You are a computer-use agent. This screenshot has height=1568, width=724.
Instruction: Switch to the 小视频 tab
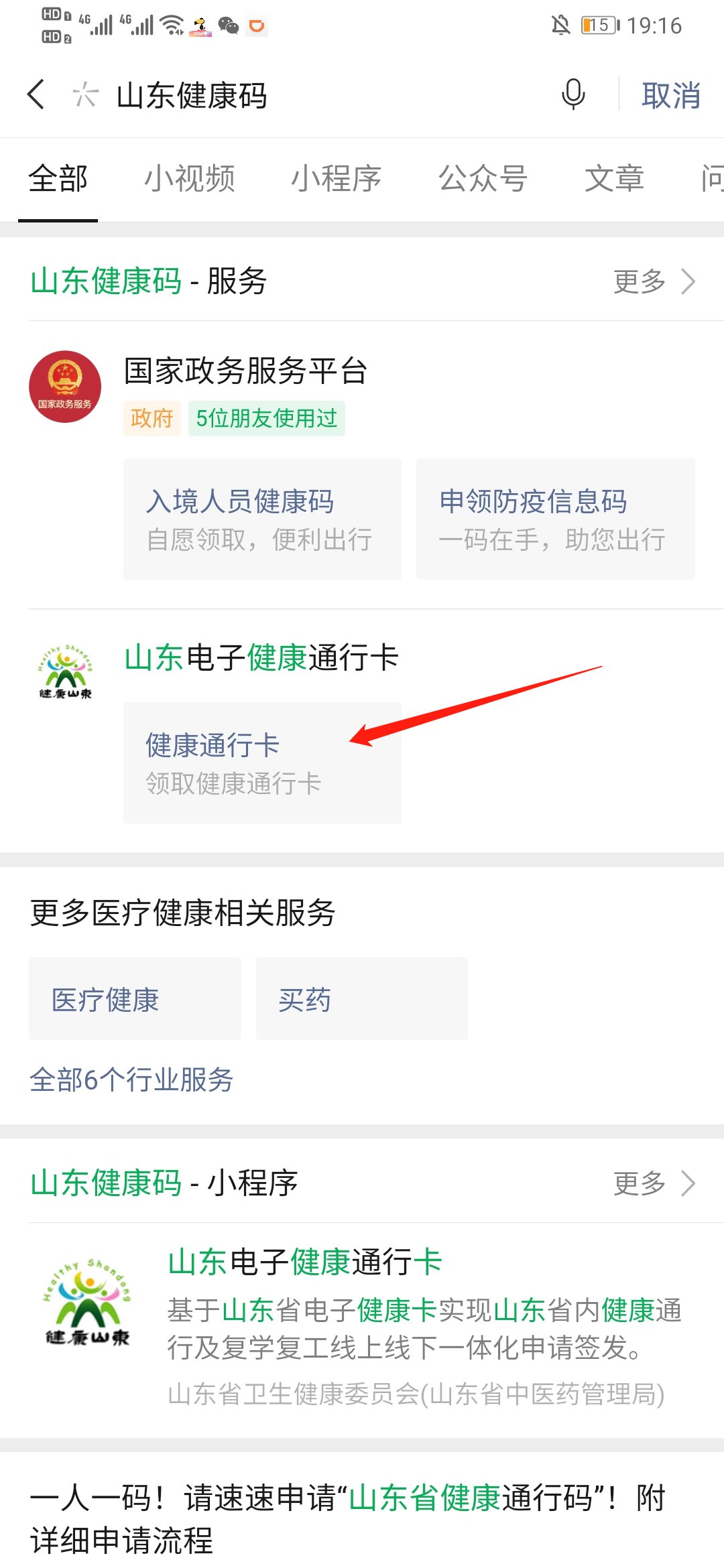190,179
